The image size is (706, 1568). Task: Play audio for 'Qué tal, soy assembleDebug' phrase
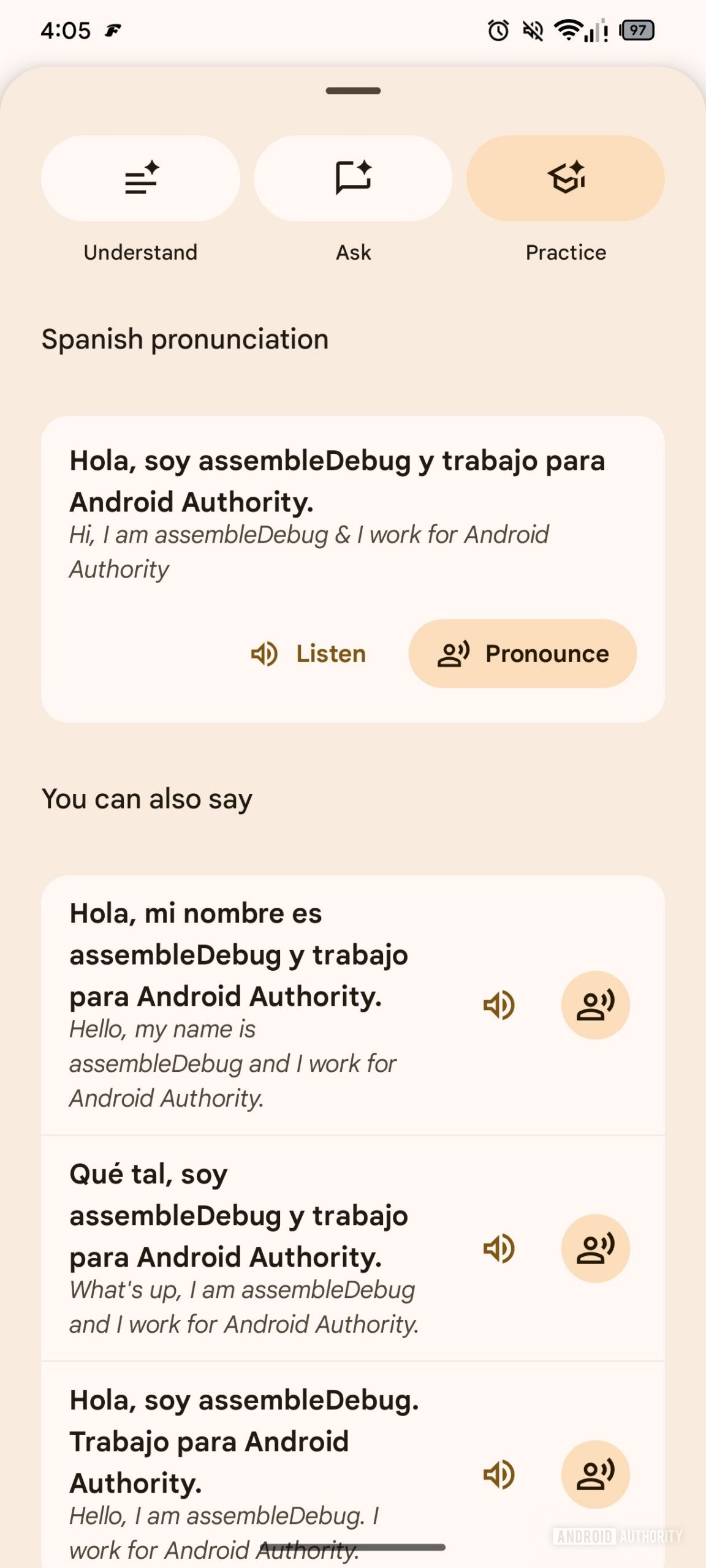tap(498, 1248)
